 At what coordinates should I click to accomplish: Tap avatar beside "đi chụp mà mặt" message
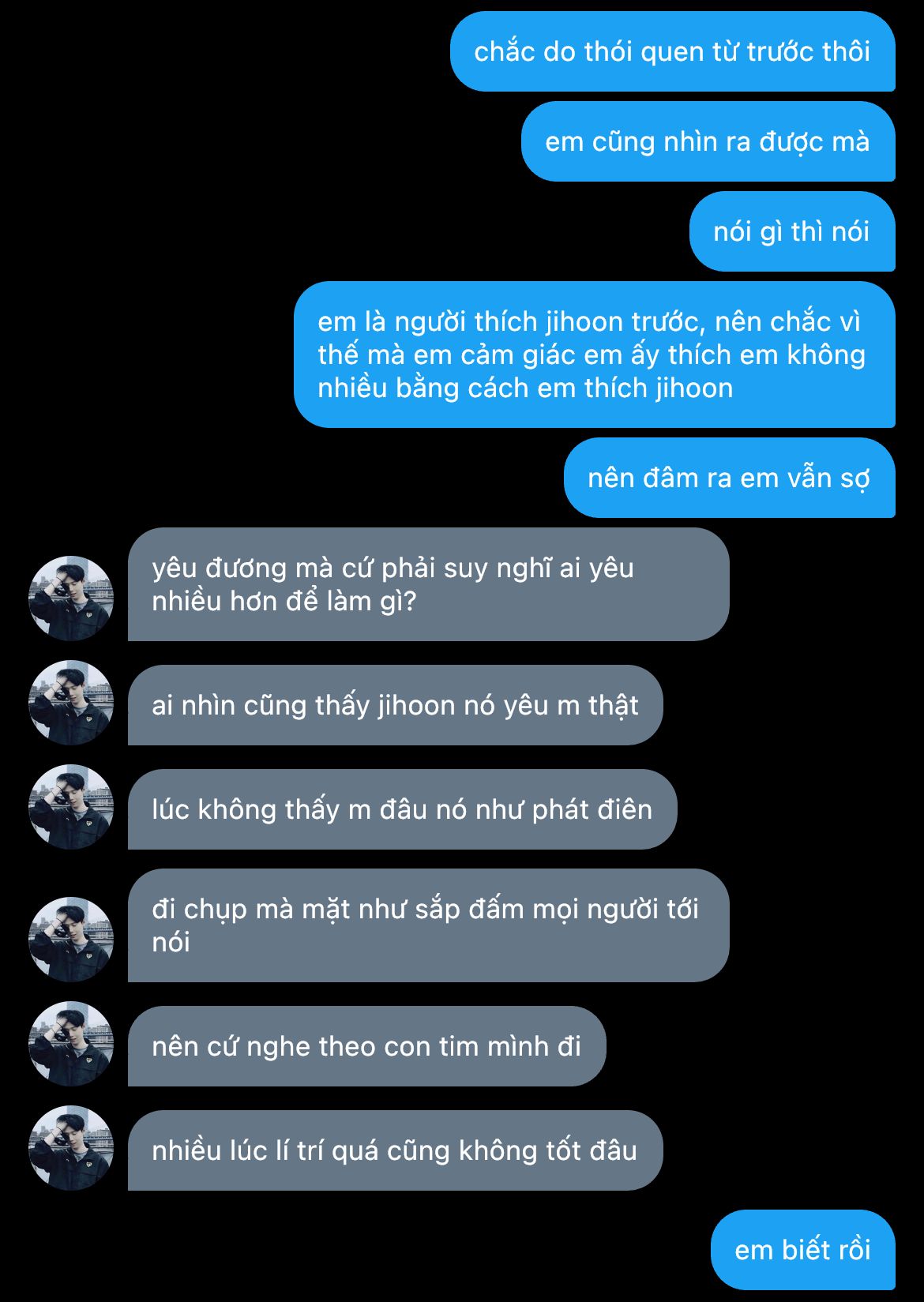71,939
